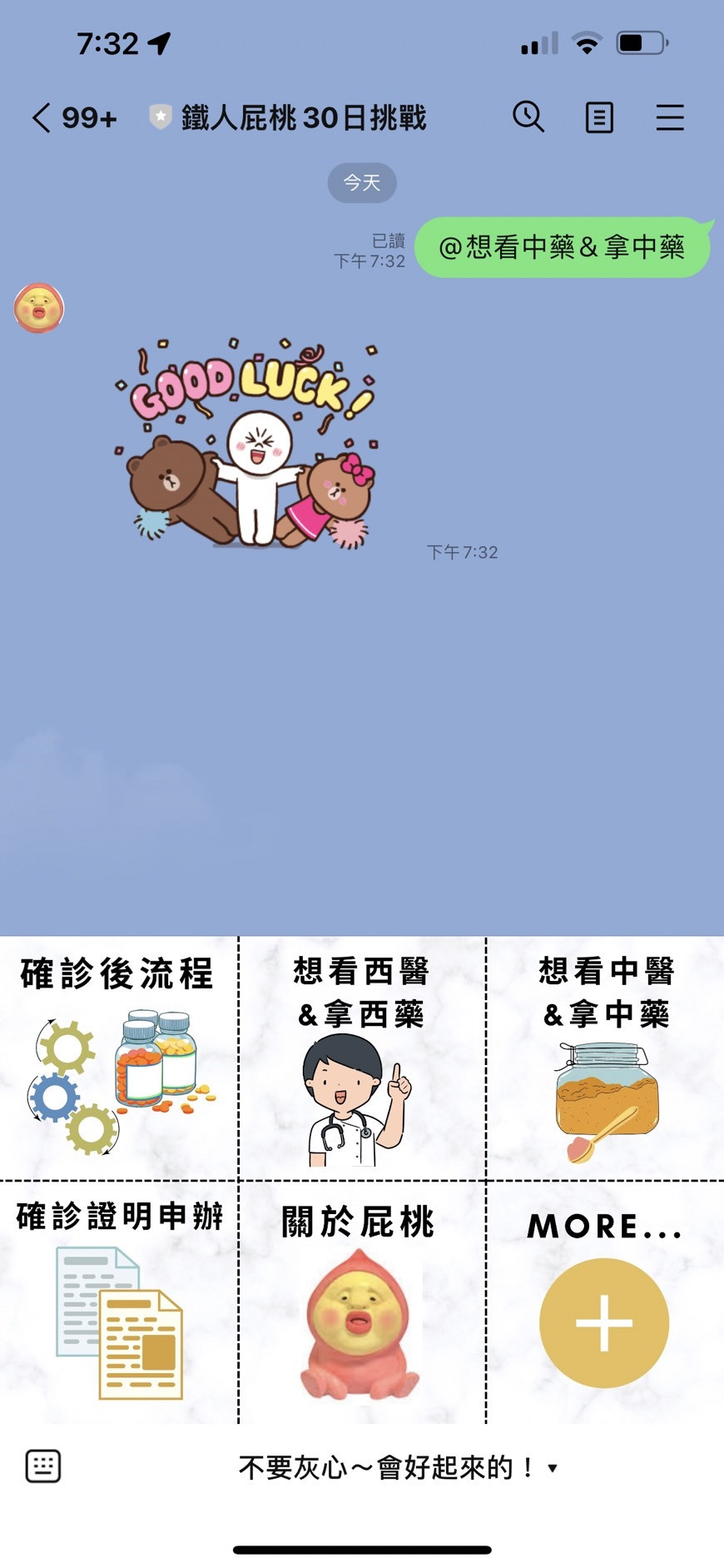
Task: Open the chat hamburger menu
Action: point(669,117)
